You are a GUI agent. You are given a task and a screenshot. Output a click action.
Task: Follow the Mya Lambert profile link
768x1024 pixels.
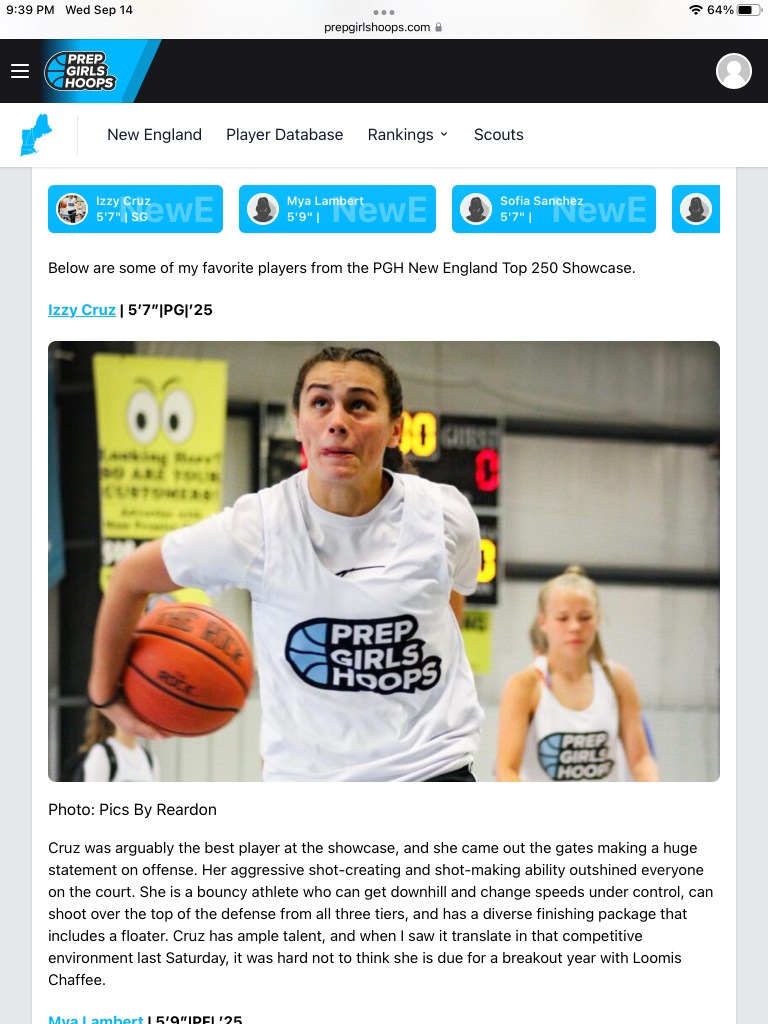(x=96, y=1018)
